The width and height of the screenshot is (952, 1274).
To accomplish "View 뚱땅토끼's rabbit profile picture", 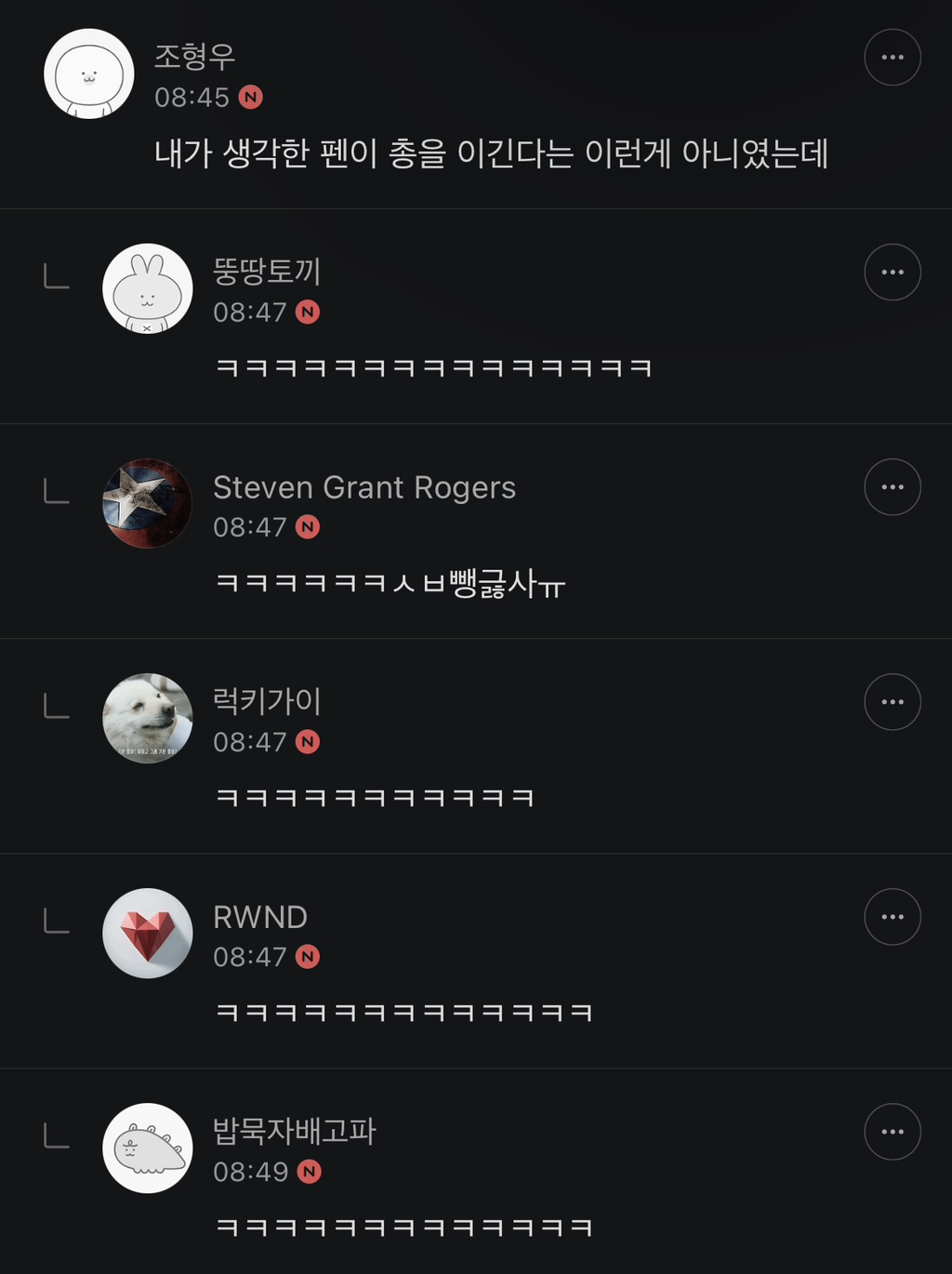I will 147,288.
